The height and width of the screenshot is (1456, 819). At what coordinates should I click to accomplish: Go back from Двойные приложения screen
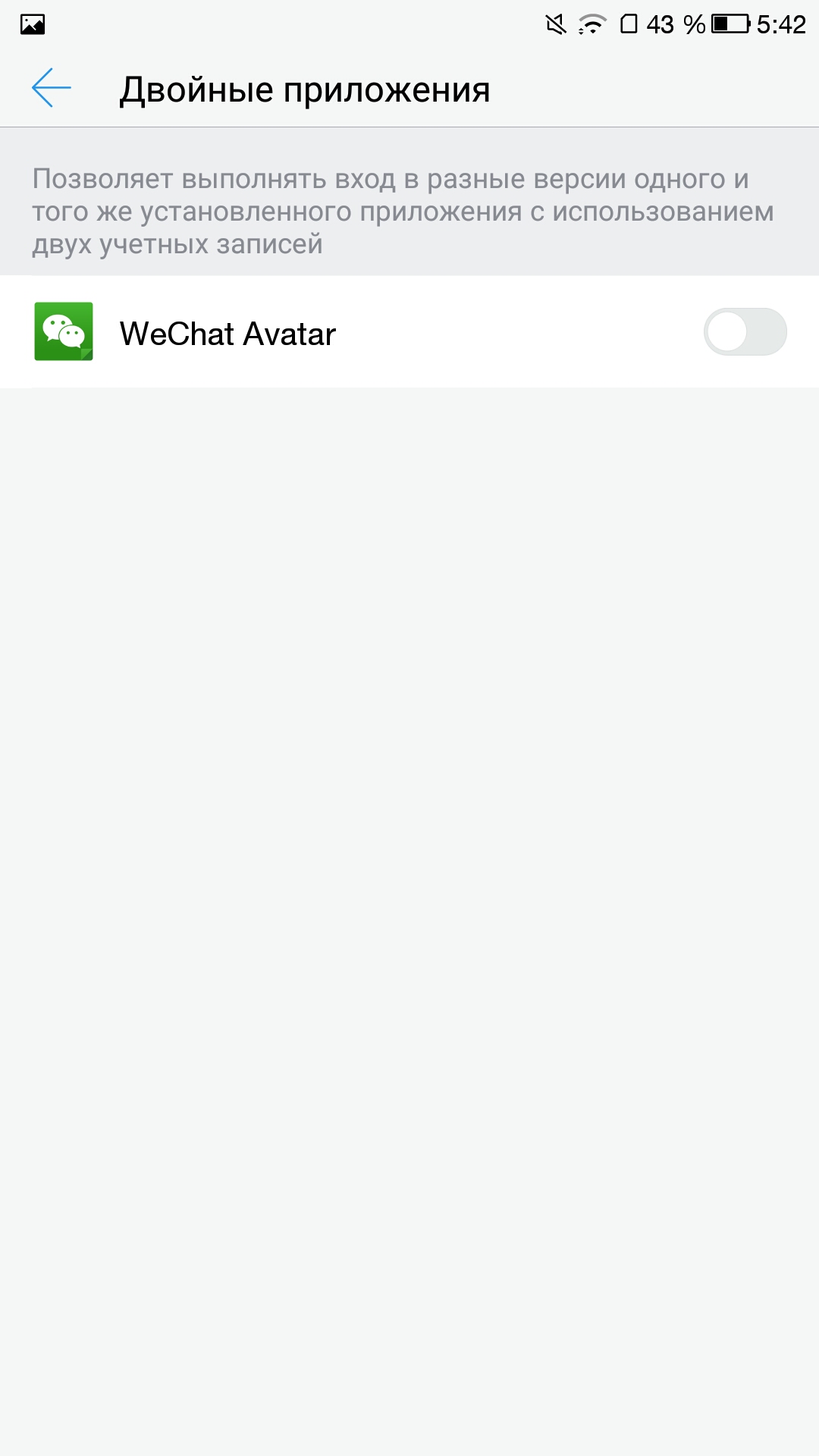coord(52,88)
